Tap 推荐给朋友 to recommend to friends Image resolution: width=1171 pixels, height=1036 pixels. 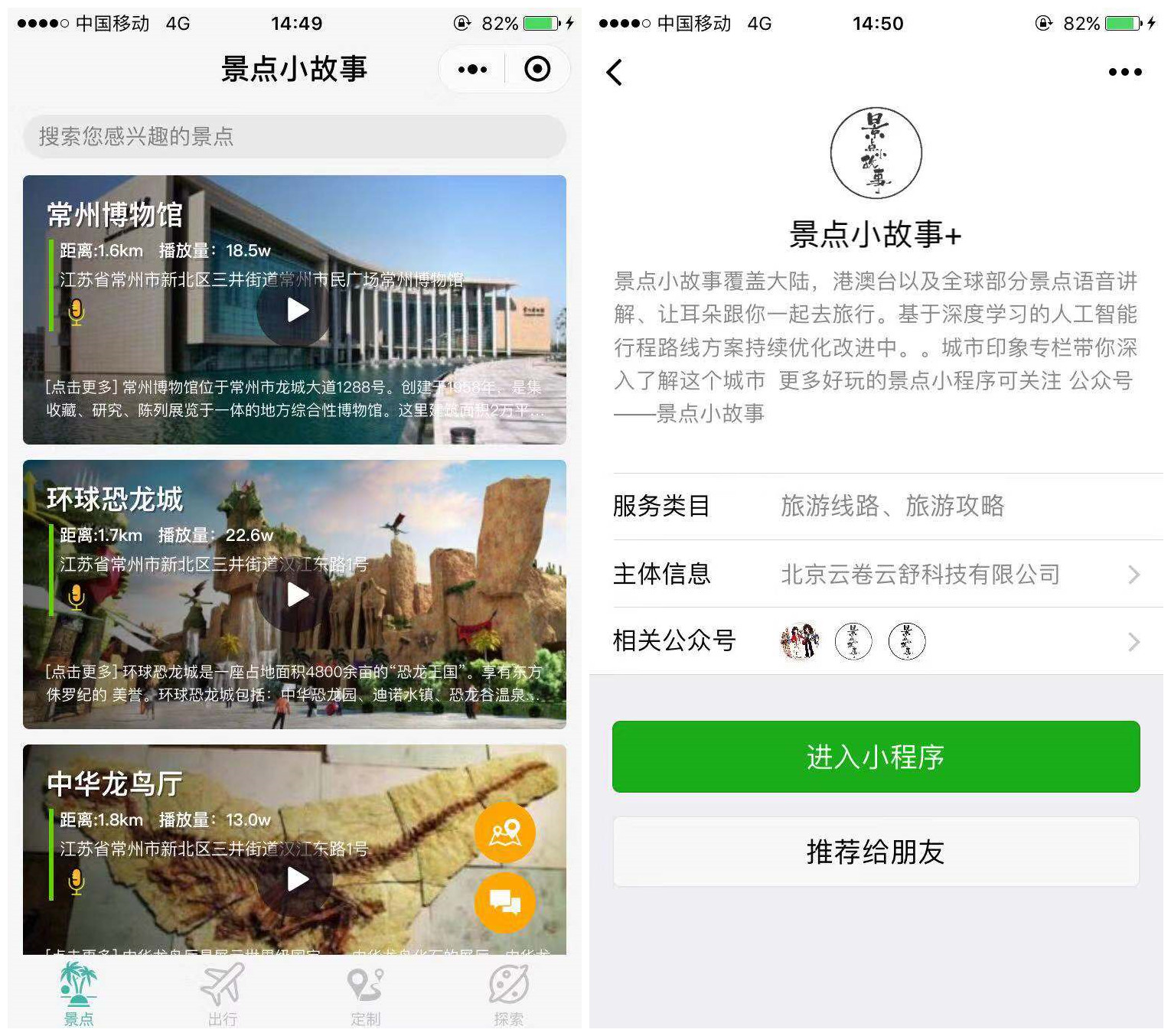point(876,852)
